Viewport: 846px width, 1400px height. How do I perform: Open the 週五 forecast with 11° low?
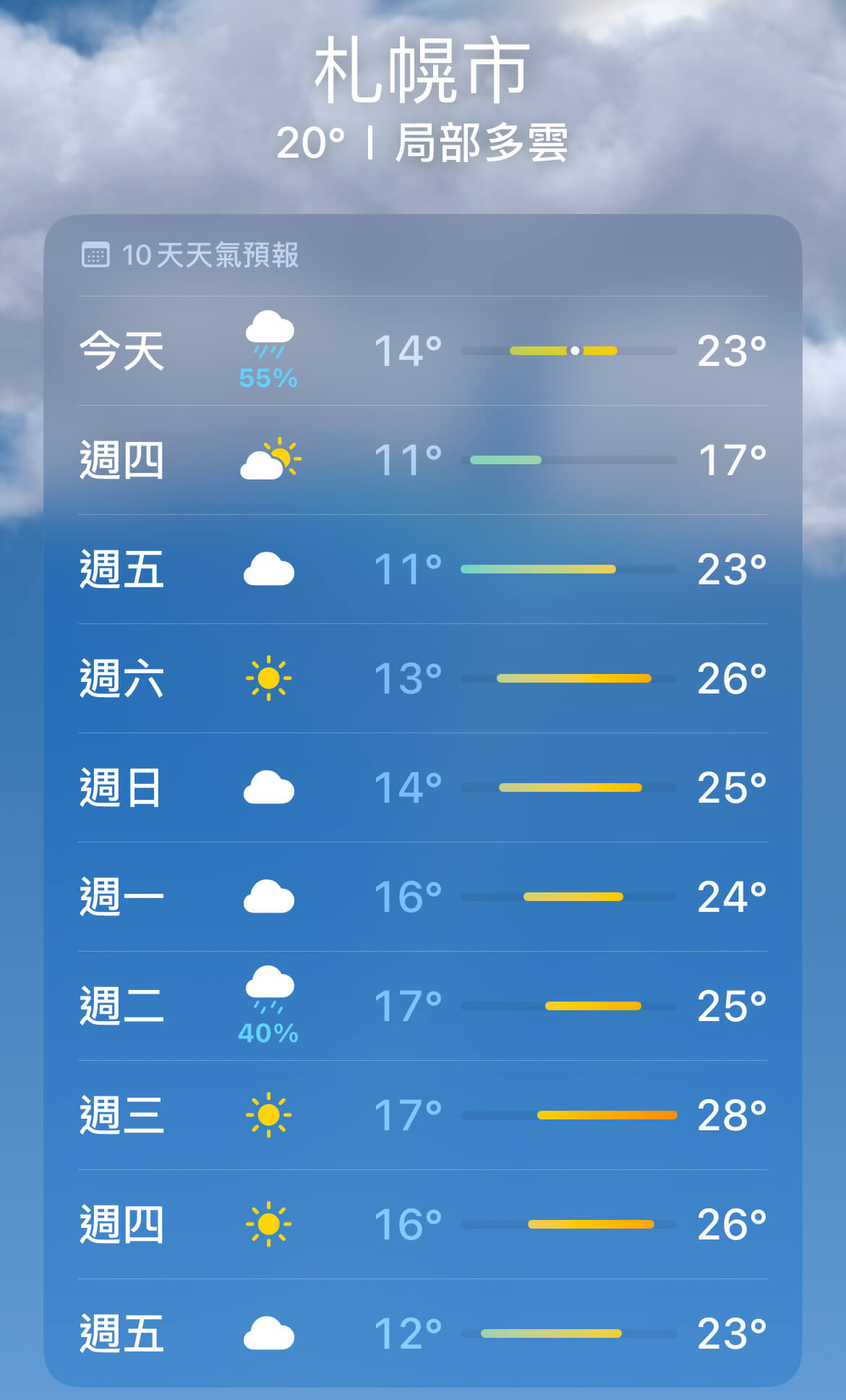point(422,570)
